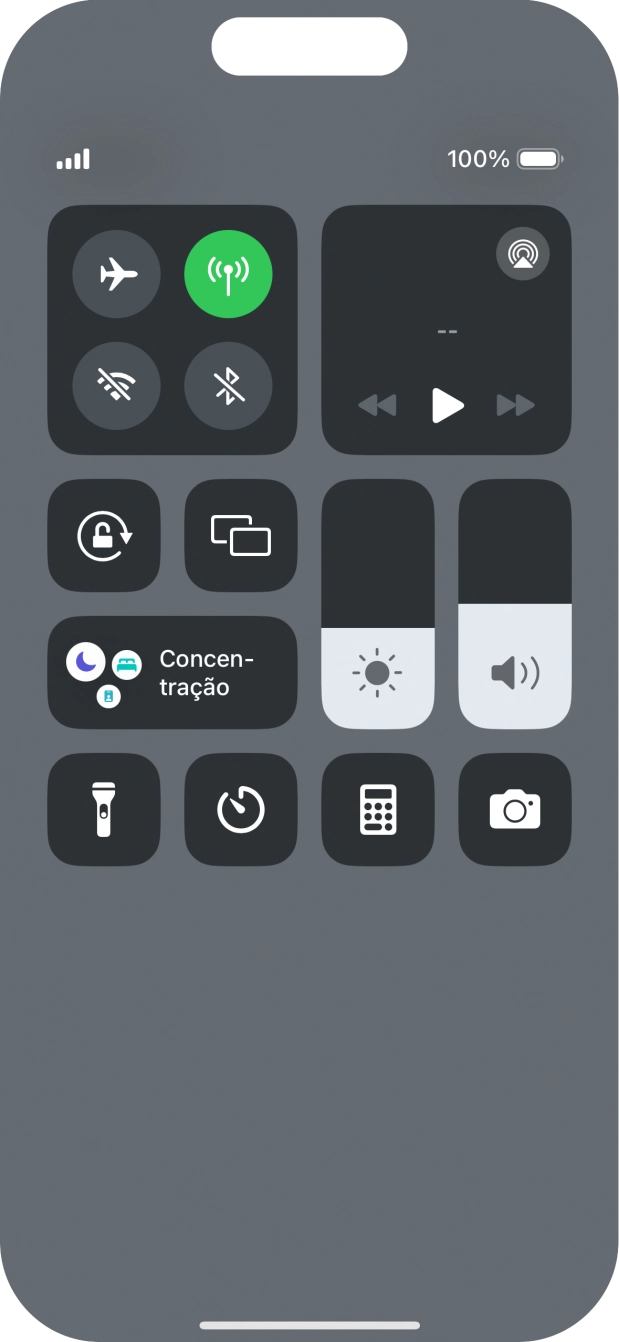This screenshot has height=1342, width=619.
Task: Tap the volume slider
Action: tap(515, 604)
